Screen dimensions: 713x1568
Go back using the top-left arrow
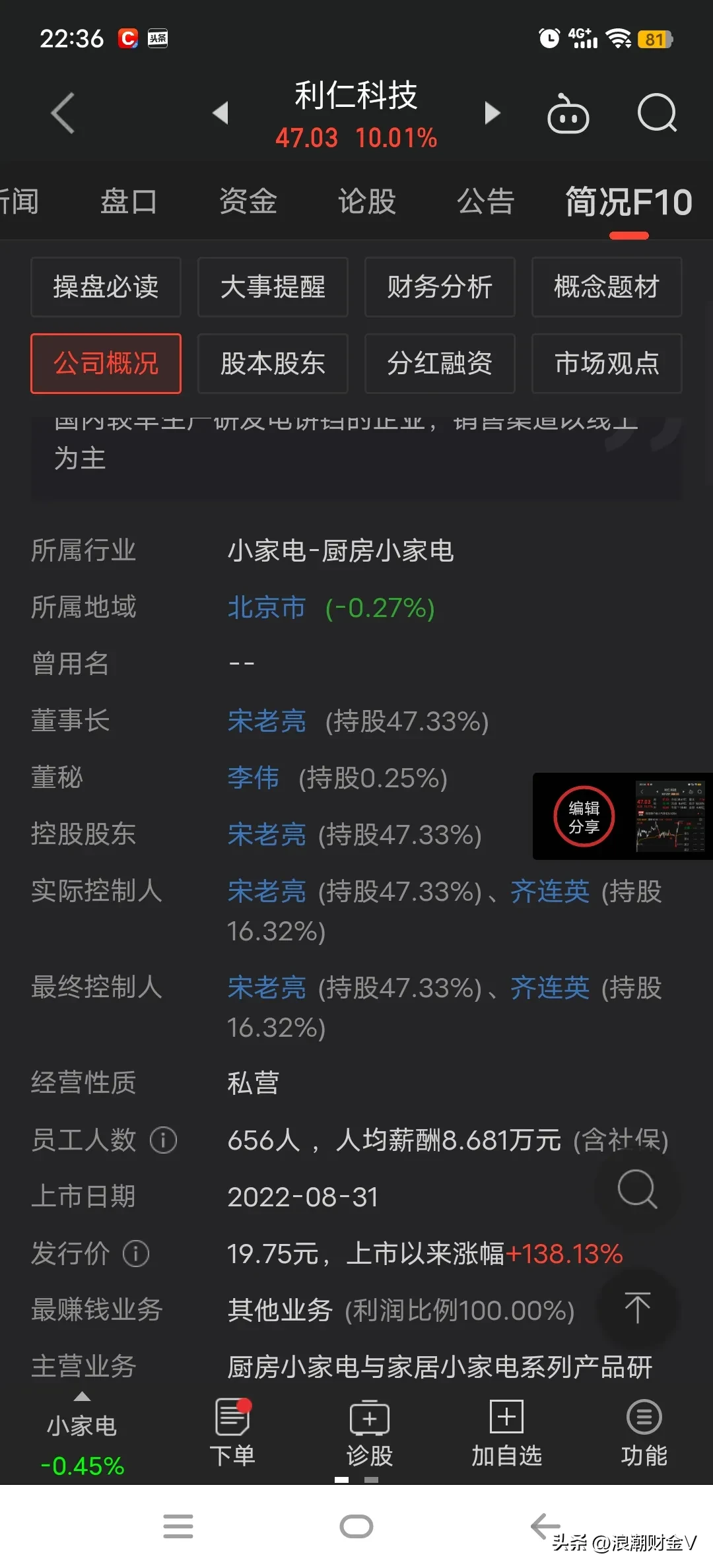click(63, 114)
